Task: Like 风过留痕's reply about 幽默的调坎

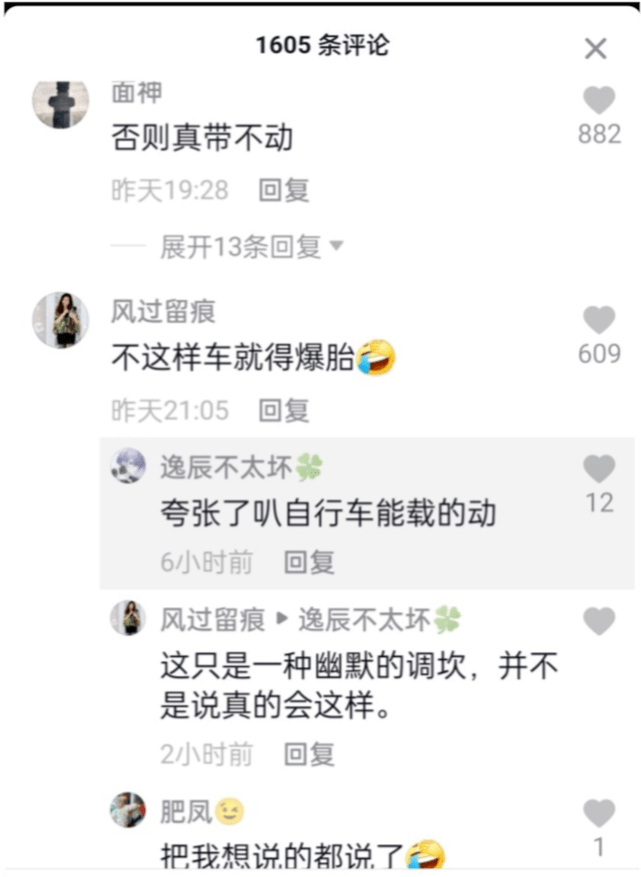Action: 599,621
